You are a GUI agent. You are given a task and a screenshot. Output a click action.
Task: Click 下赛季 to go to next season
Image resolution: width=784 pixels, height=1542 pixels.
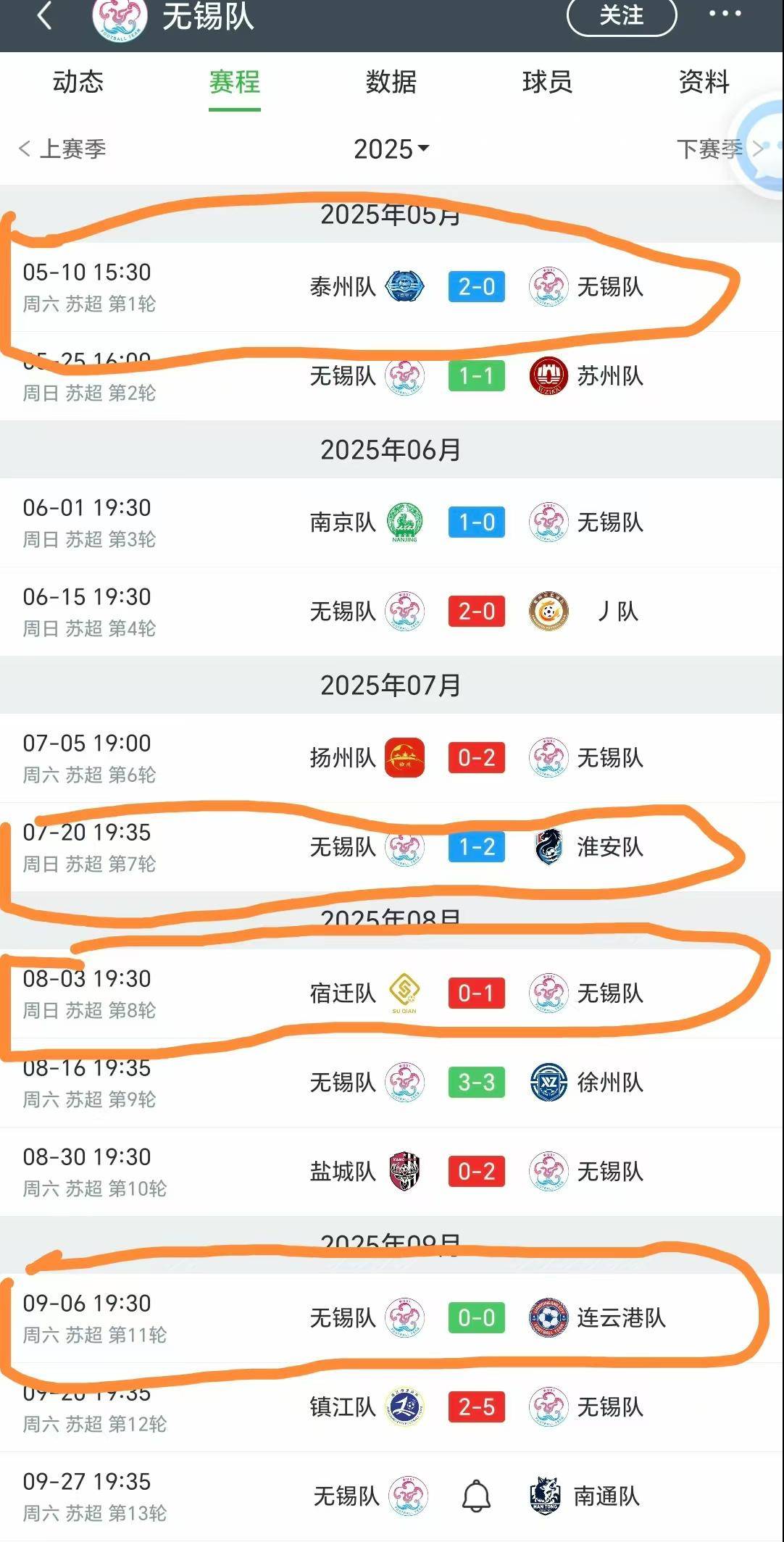pyautogui.click(x=712, y=149)
